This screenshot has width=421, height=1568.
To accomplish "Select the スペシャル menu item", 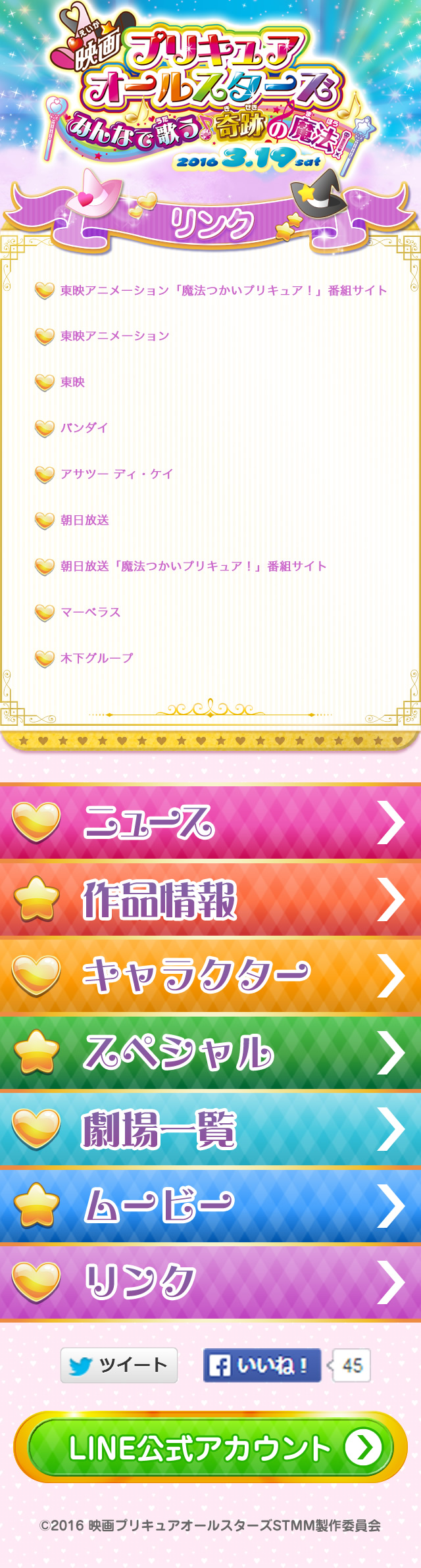I will (210, 1053).
